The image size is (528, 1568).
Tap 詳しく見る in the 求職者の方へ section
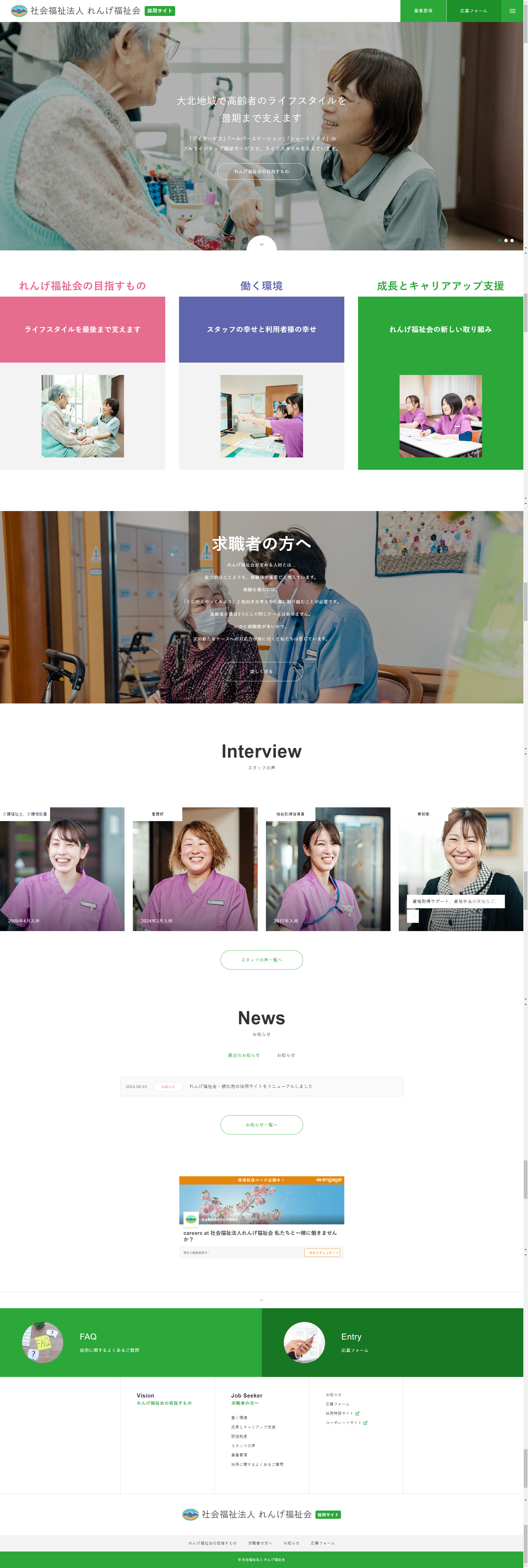(x=261, y=671)
